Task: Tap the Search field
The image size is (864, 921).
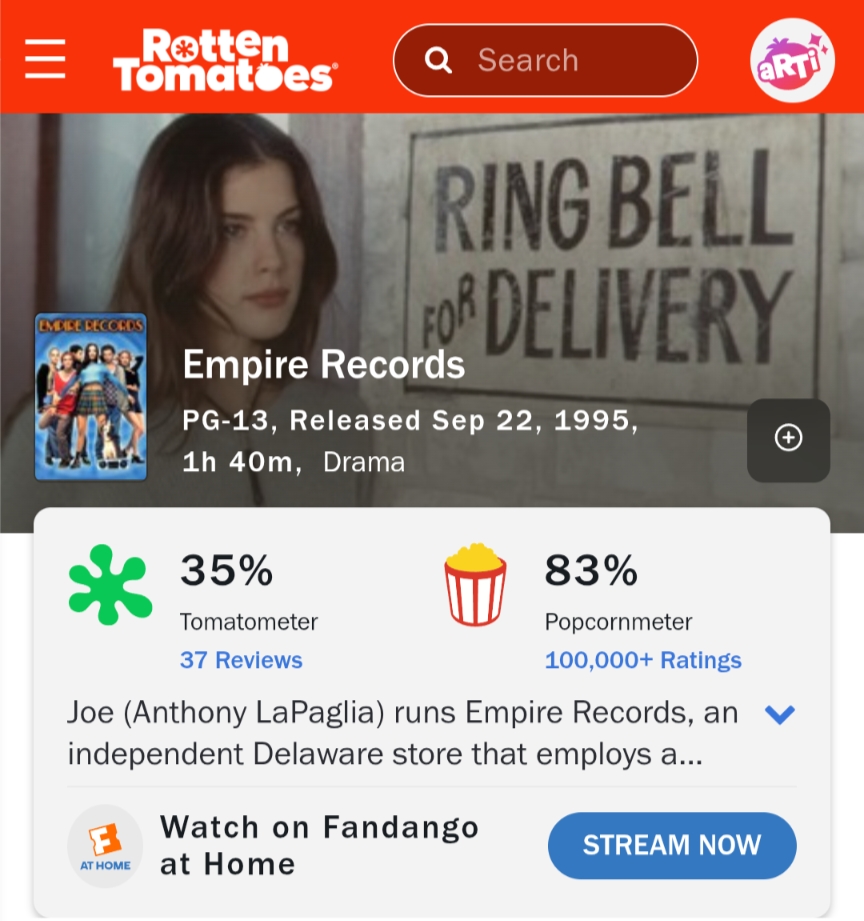Action: pyautogui.click(x=545, y=60)
